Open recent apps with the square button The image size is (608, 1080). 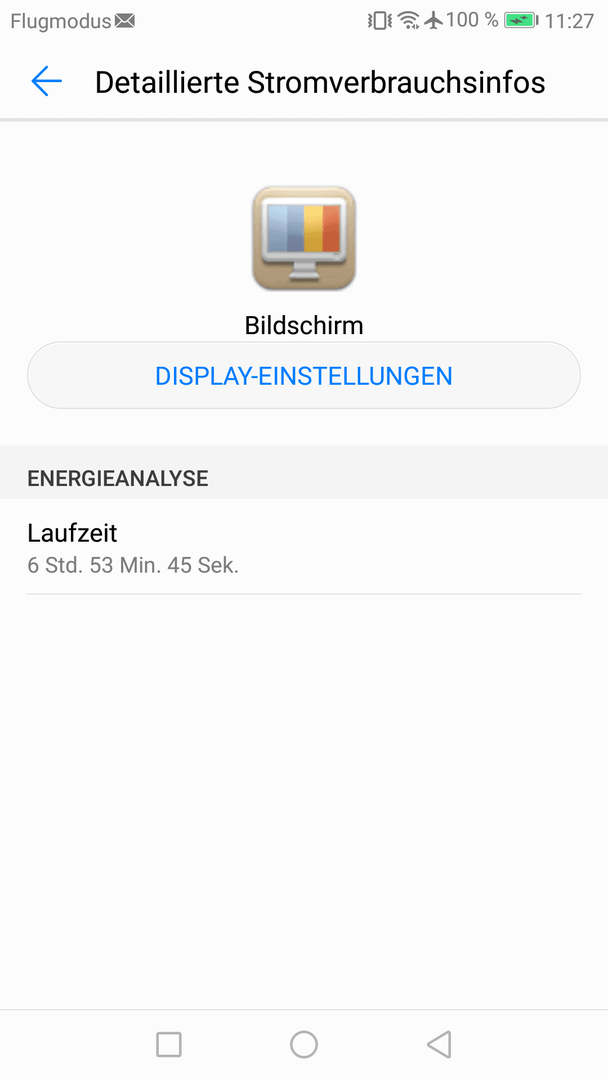pyautogui.click(x=169, y=1044)
